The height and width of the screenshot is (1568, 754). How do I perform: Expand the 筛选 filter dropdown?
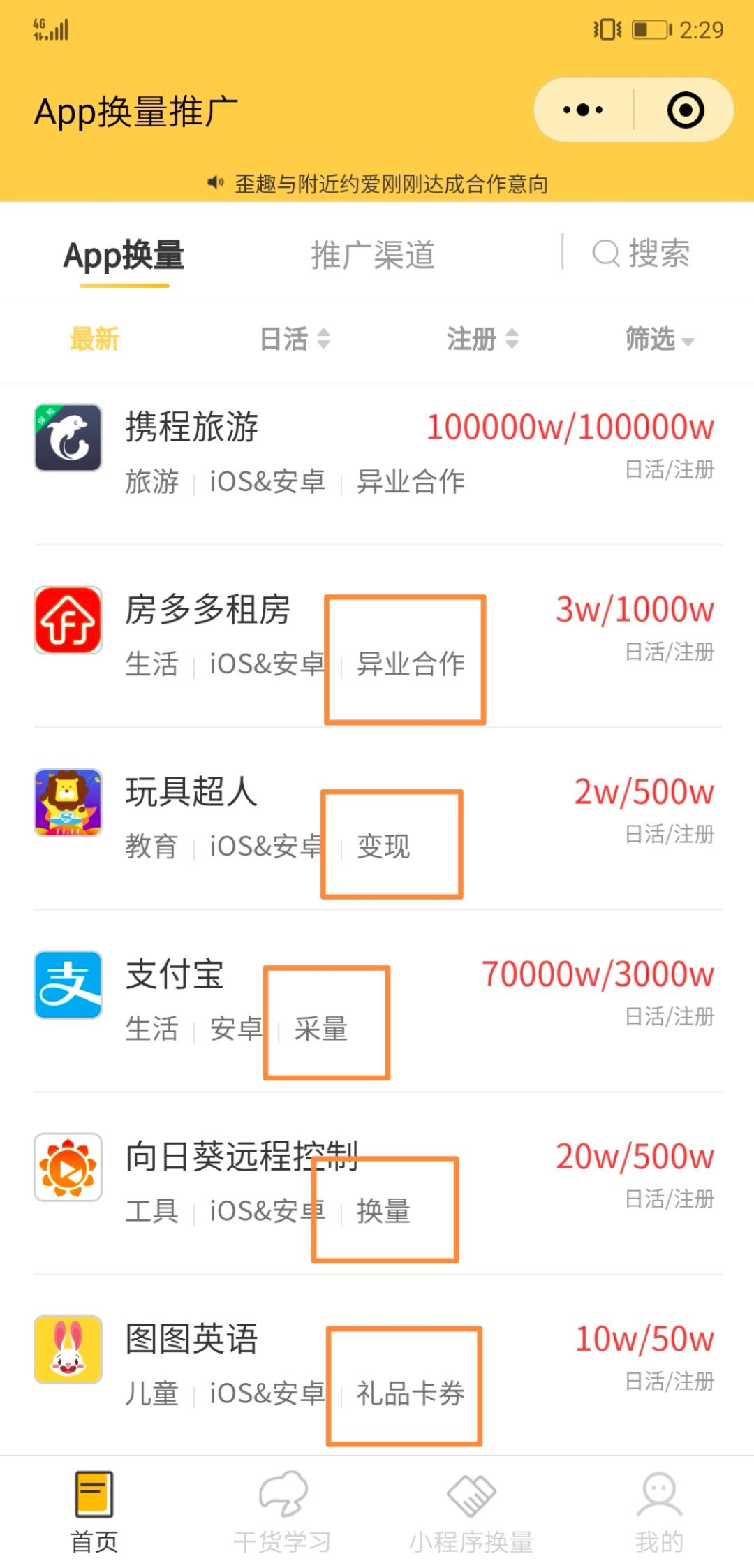[659, 339]
